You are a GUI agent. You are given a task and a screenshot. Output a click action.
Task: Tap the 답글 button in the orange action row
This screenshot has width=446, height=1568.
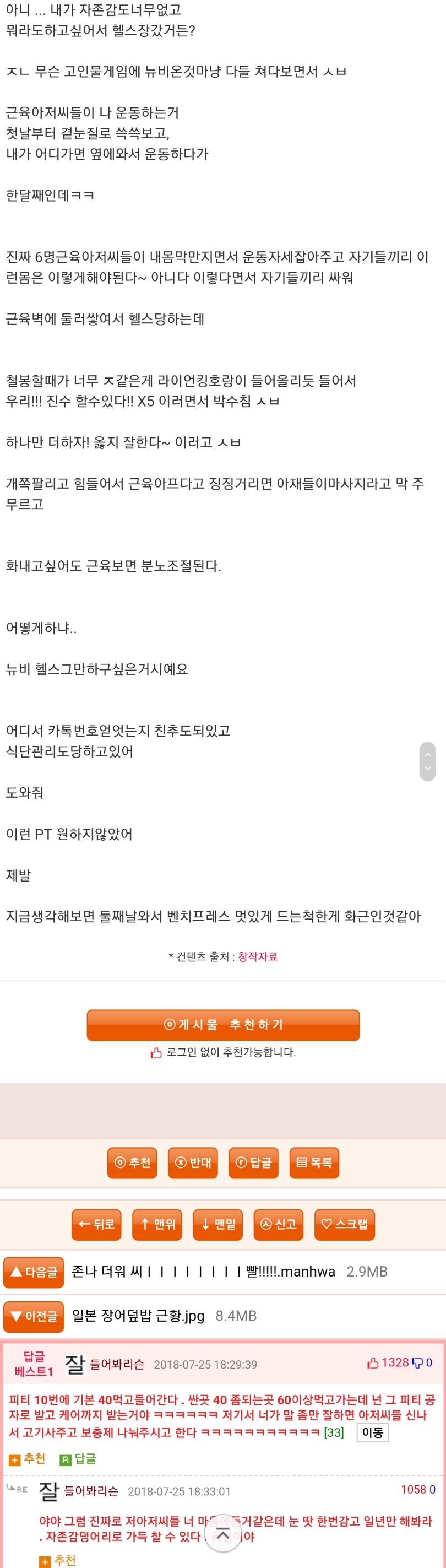point(253,1163)
